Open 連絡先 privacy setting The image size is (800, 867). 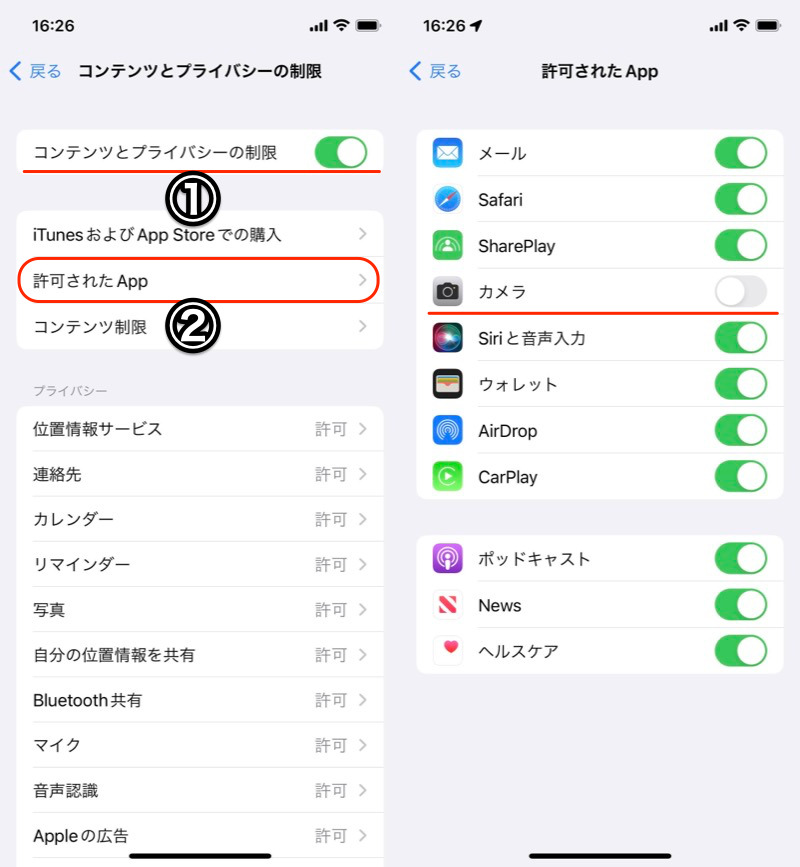200,474
